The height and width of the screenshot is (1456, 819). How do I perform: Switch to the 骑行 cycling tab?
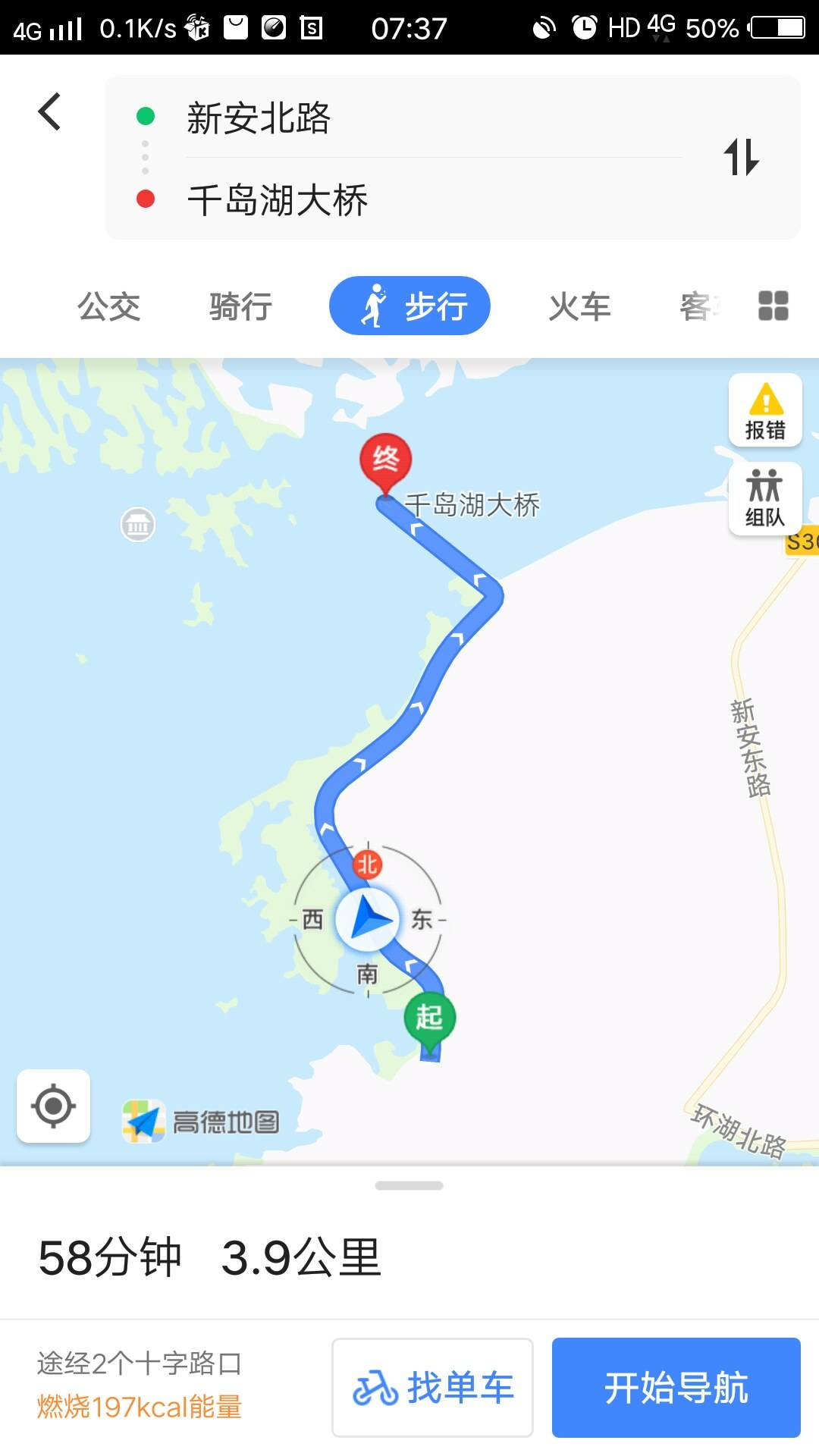tap(240, 306)
